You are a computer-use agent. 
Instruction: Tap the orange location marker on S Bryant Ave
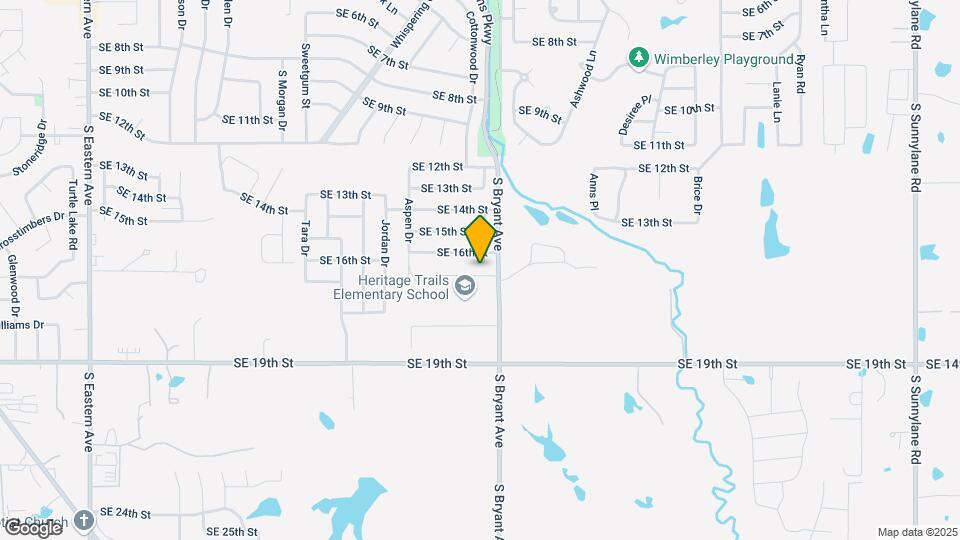[x=481, y=238]
